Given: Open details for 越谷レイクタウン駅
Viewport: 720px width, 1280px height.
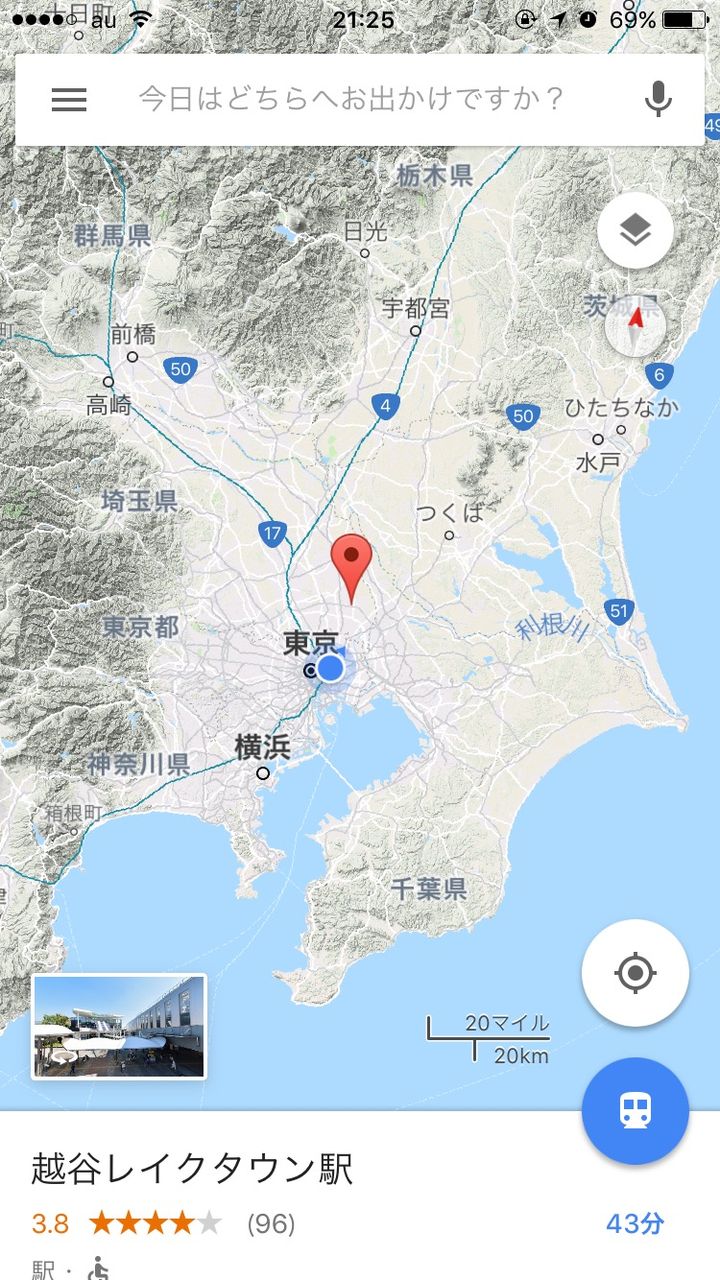Looking at the screenshot, I should click(192, 1168).
